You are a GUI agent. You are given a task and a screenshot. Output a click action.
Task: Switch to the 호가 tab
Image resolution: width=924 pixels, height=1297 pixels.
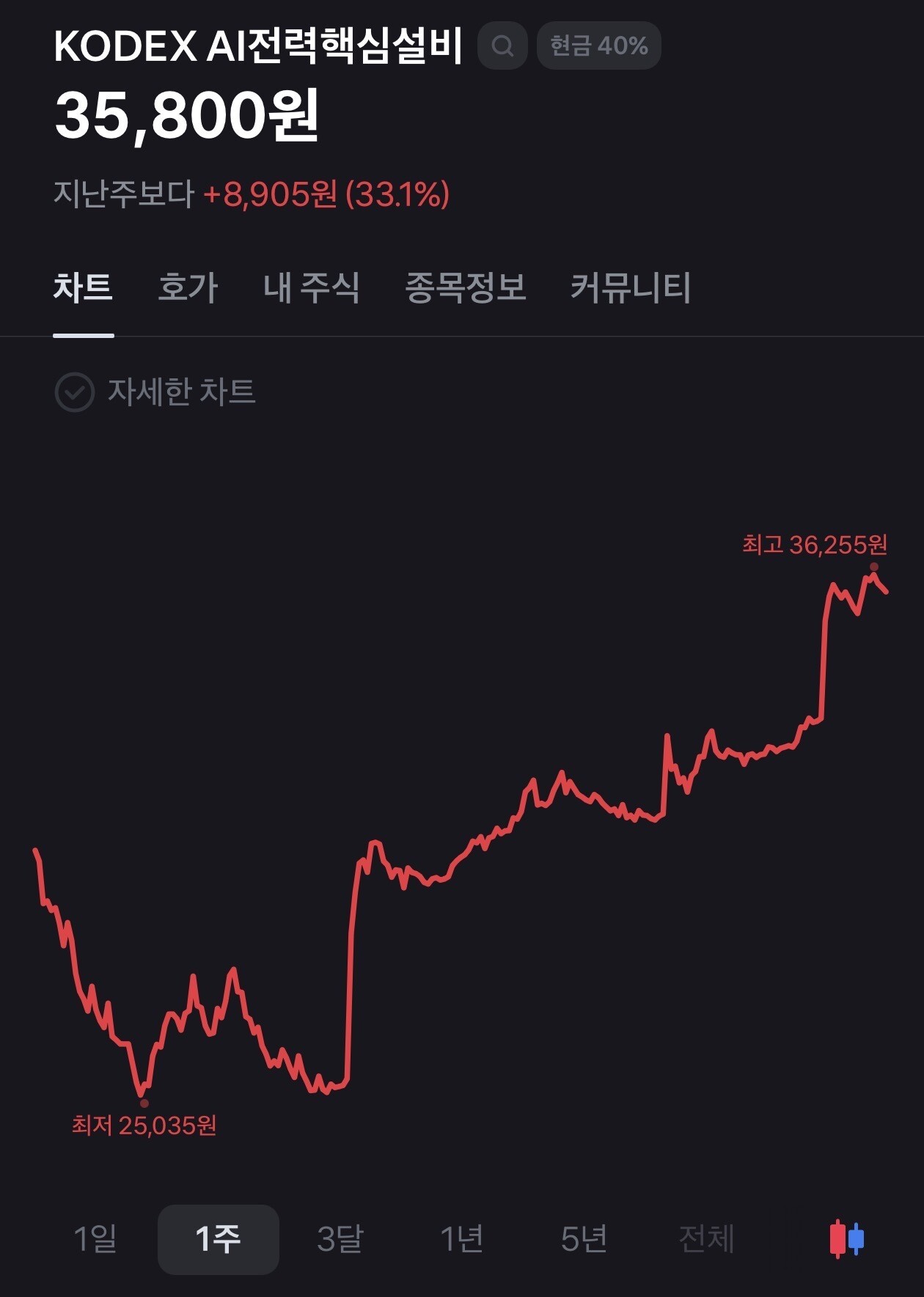(x=188, y=287)
